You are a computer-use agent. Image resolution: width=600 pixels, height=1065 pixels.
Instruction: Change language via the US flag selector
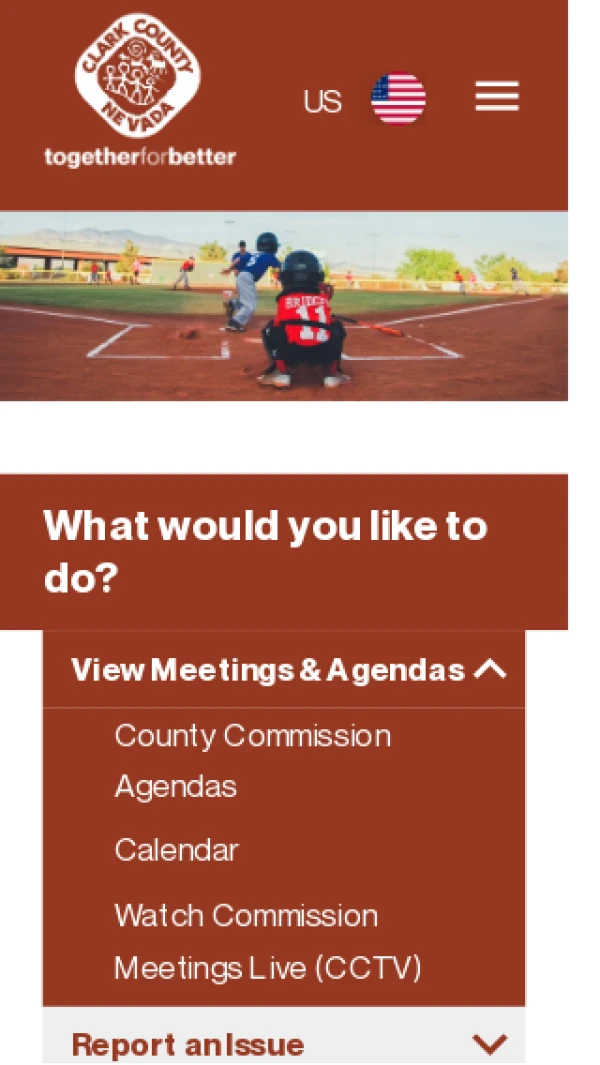tap(397, 99)
